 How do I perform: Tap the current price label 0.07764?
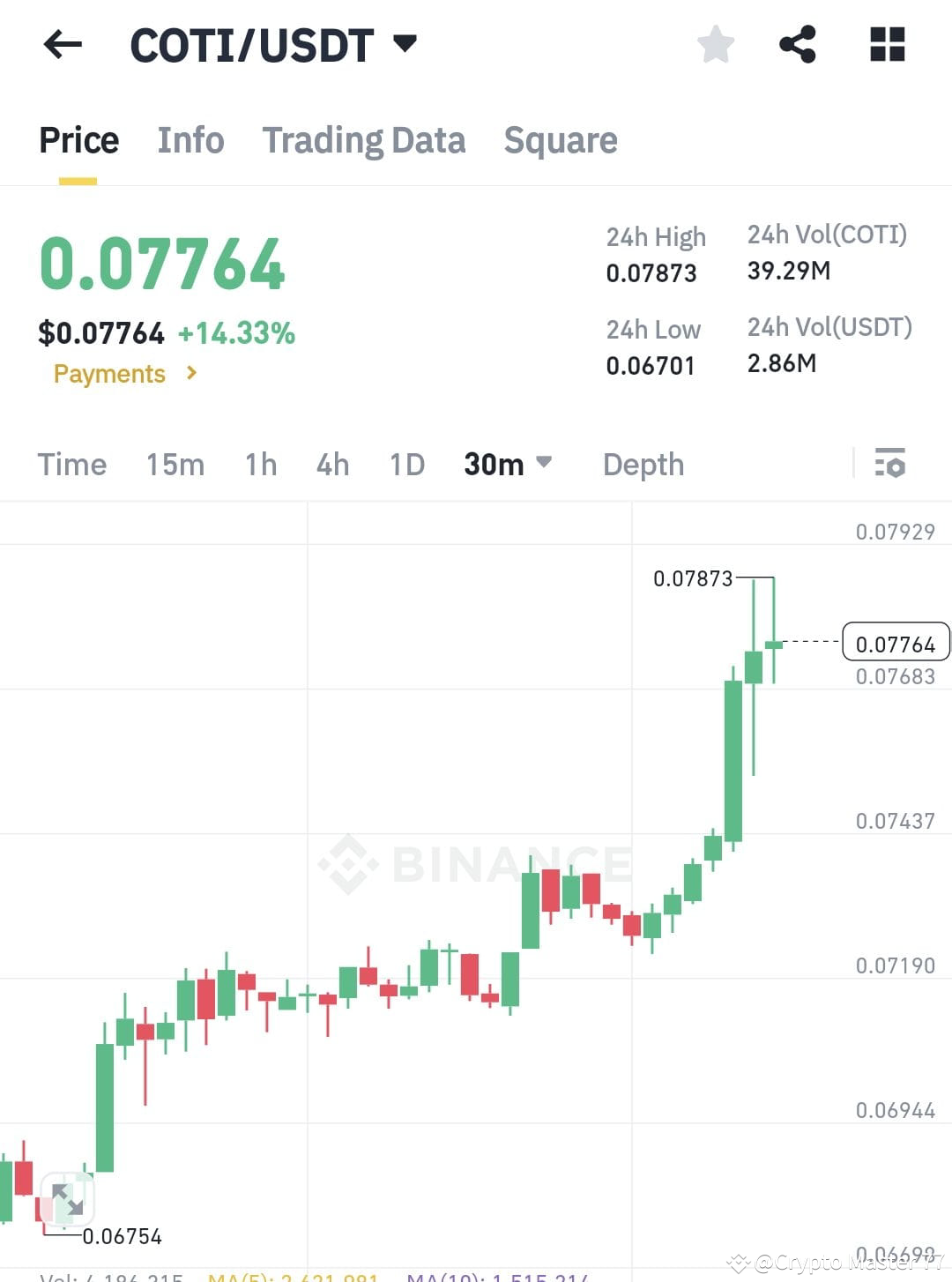[896, 643]
